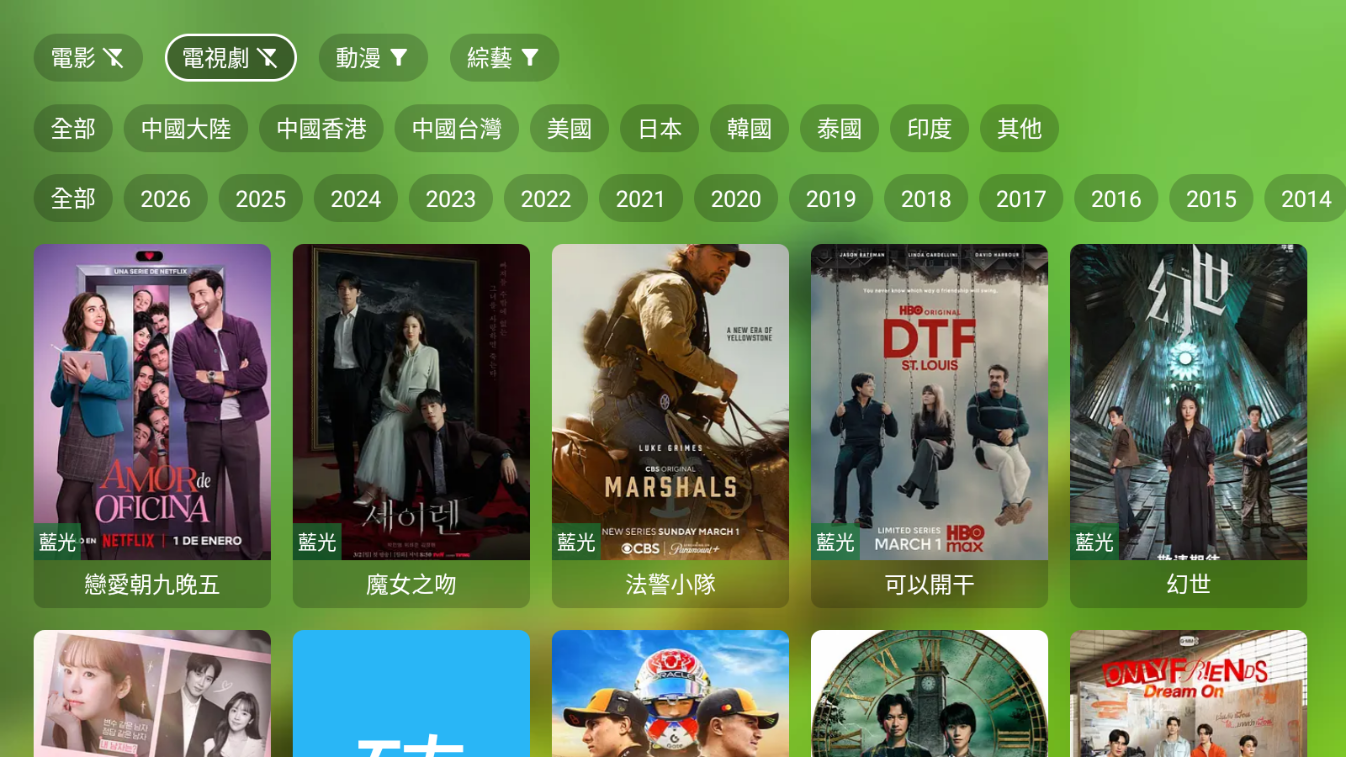
Task: Filter by region 中國大陸
Action: (x=185, y=129)
